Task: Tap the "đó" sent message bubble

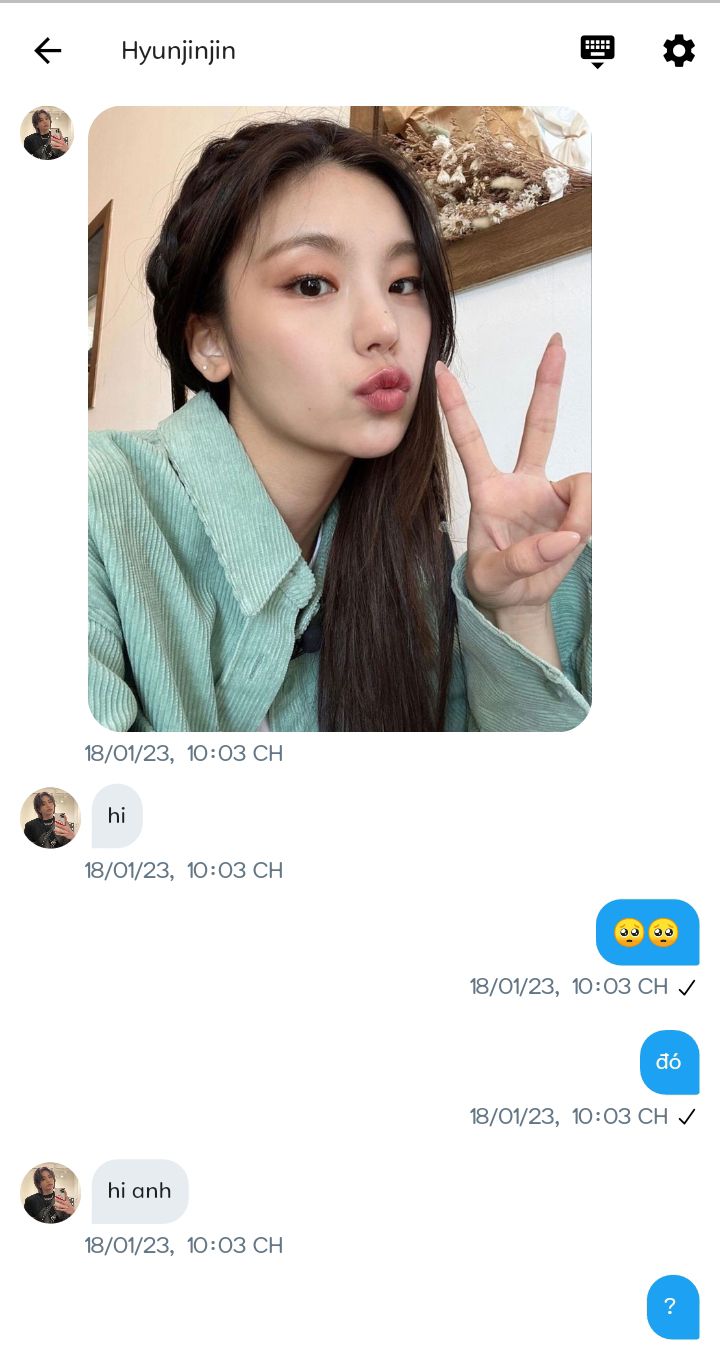Action: point(668,1062)
